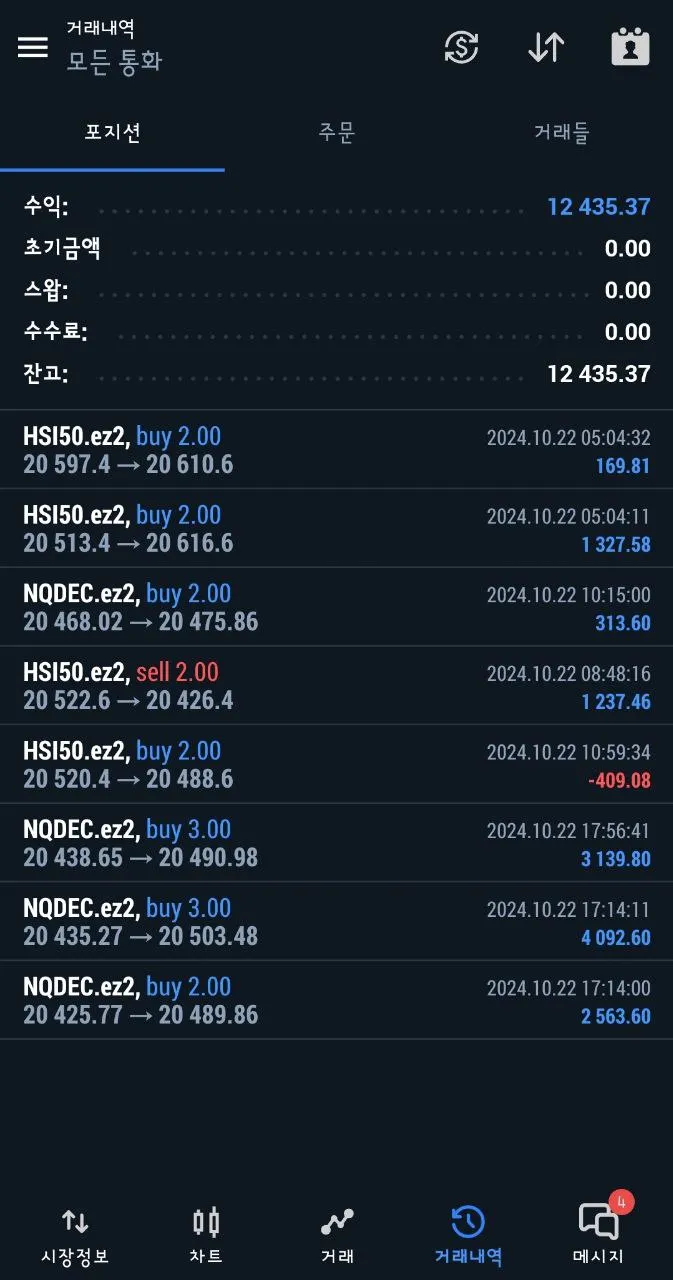Image resolution: width=673 pixels, height=1280 pixels.
Task: Switch to the 포지션 tab
Action: [x=112, y=133]
